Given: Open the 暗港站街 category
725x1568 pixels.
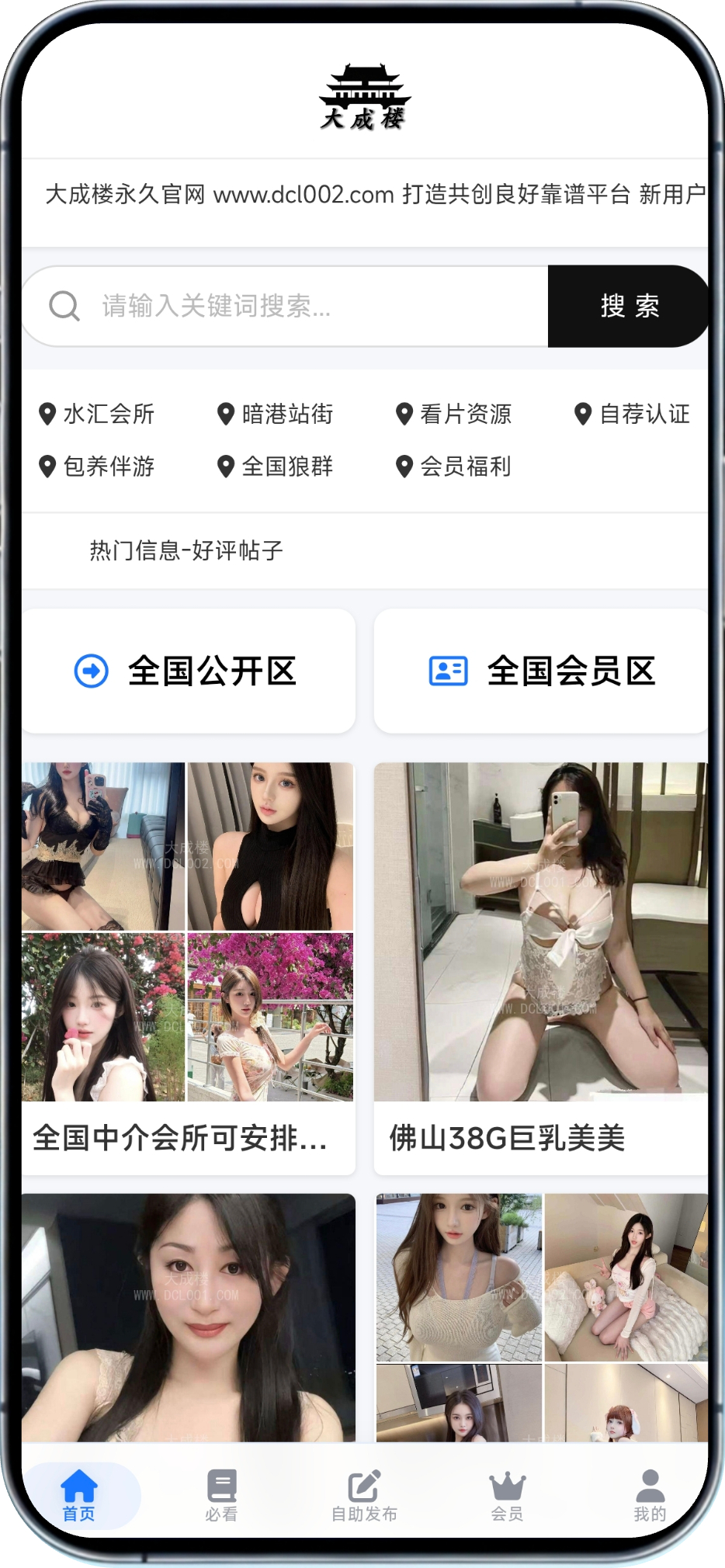Looking at the screenshot, I should [x=276, y=414].
